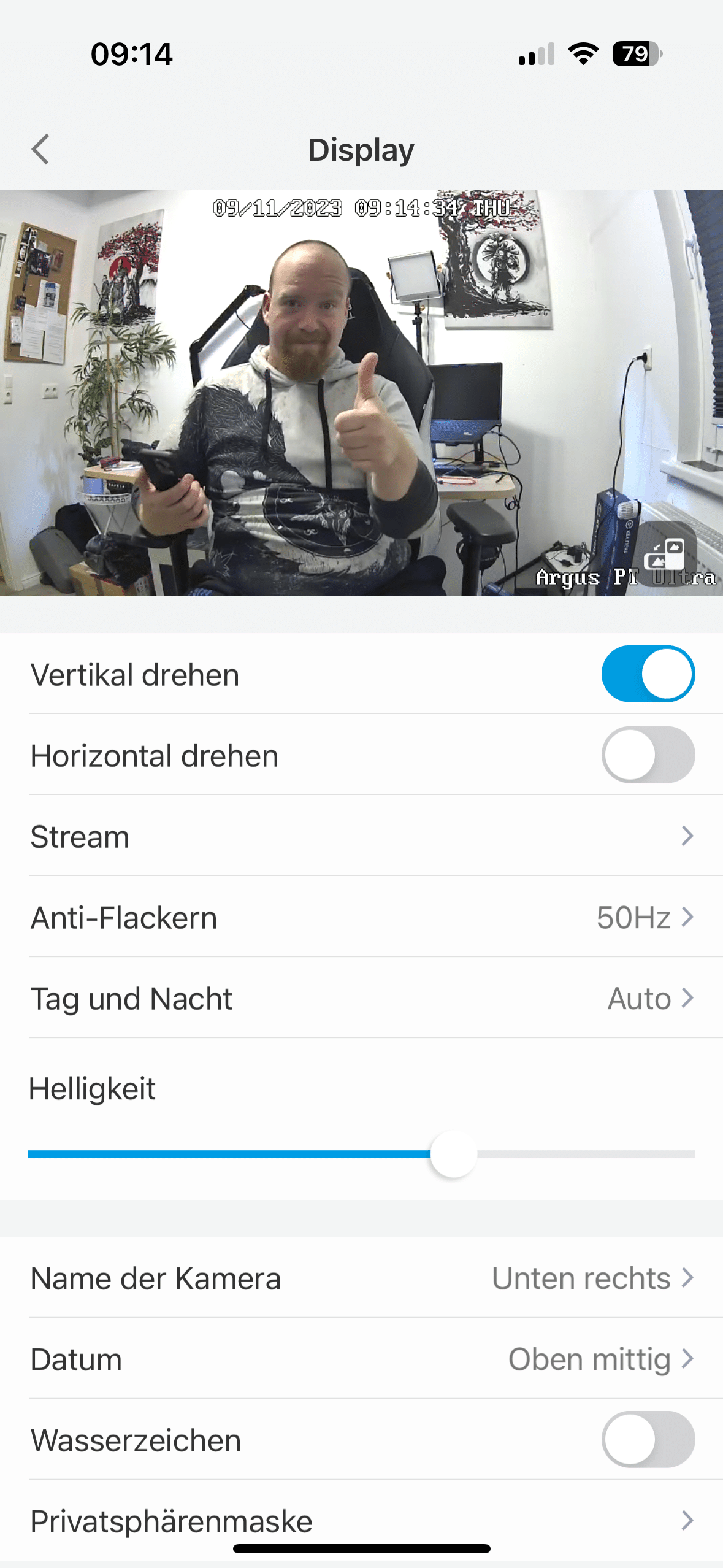Go back from Display settings
The image size is (723, 1568).
[40, 150]
